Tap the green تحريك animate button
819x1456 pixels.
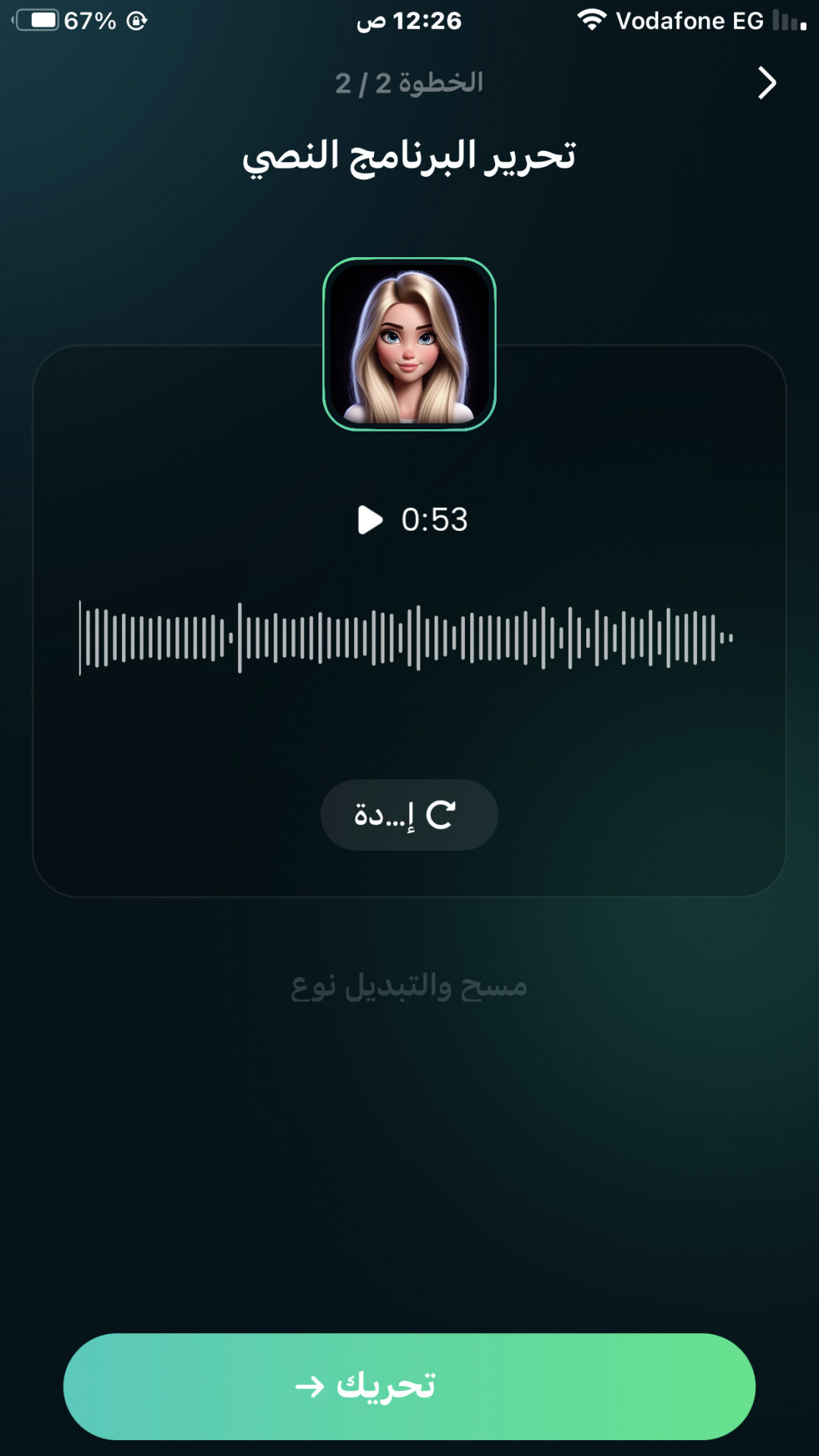click(x=409, y=1386)
